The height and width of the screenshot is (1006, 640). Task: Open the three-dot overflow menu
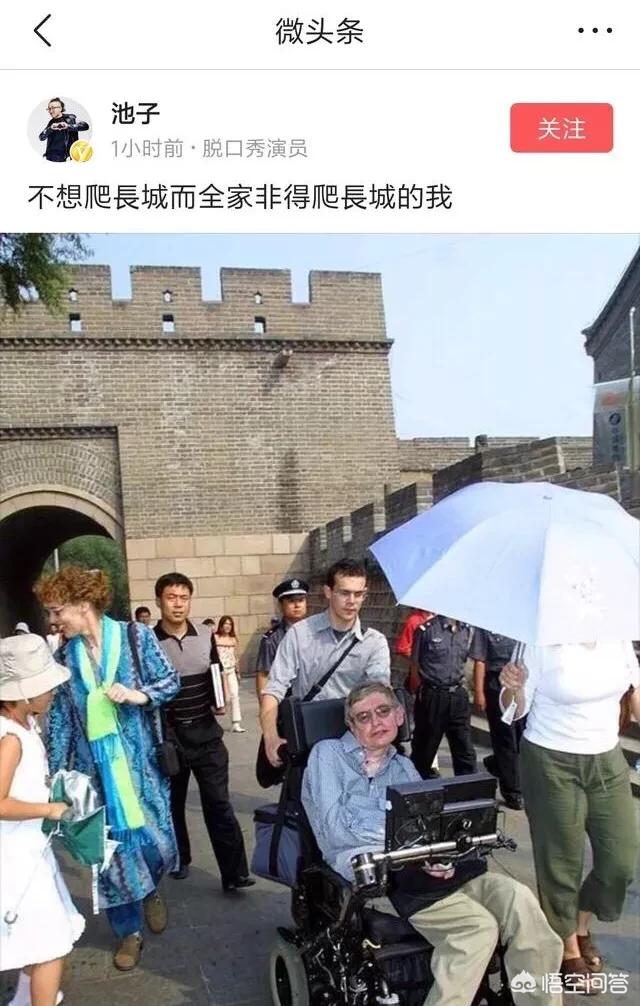pos(594,31)
